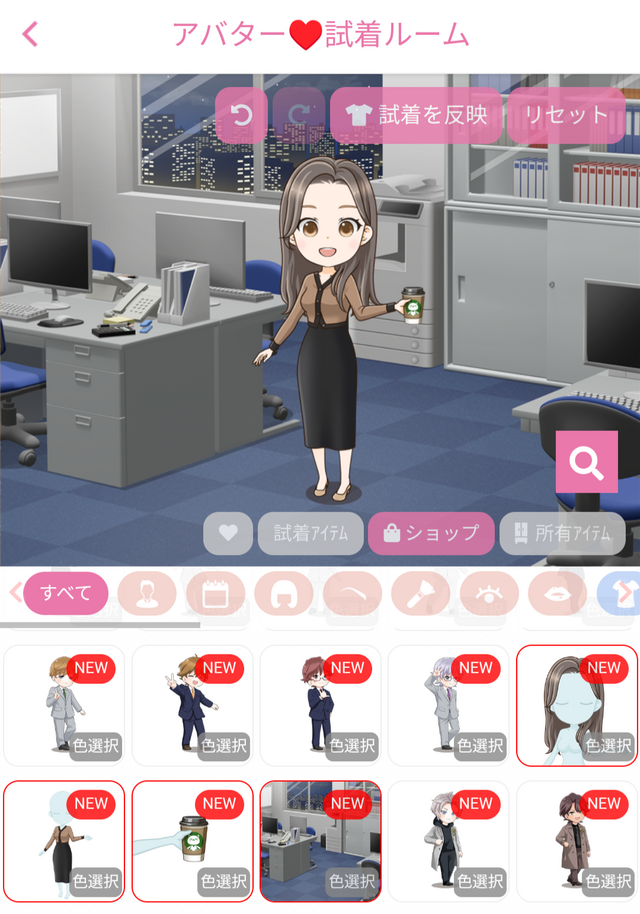This screenshot has height=914, width=640.
Task: Choose the lips category icon
Action: (x=557, y=593)
